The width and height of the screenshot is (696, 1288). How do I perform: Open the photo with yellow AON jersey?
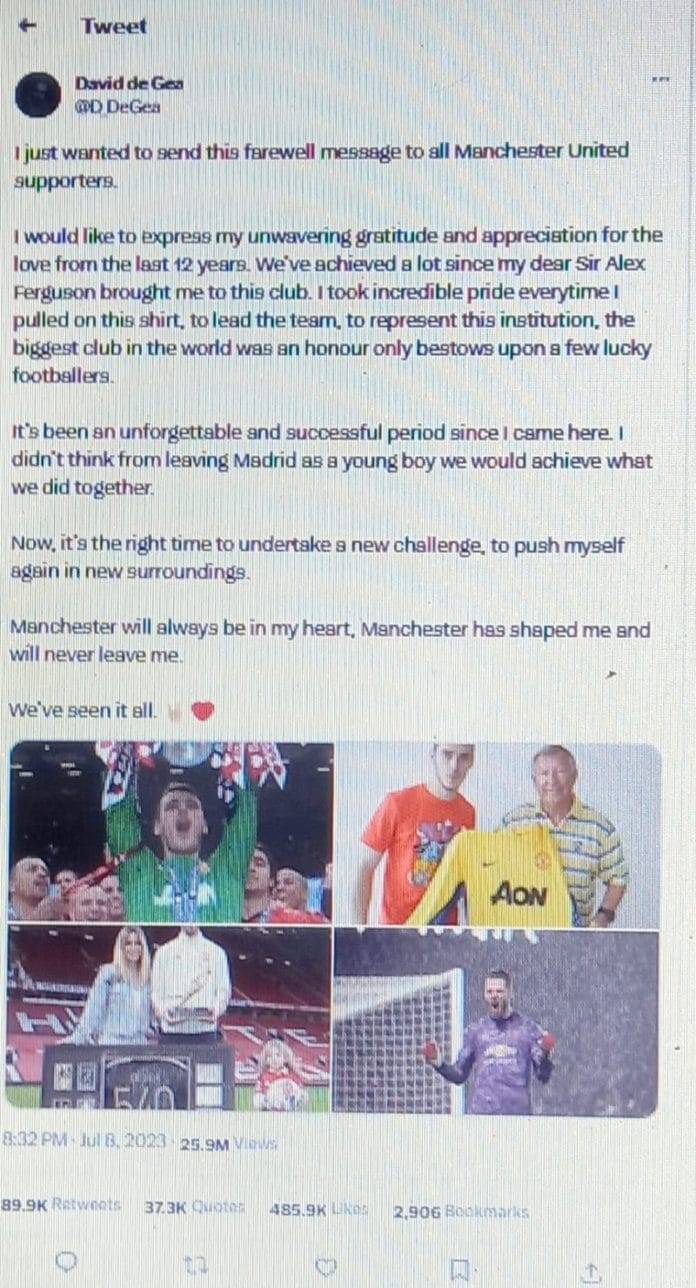pyautogui.click(x=497, y=834)
